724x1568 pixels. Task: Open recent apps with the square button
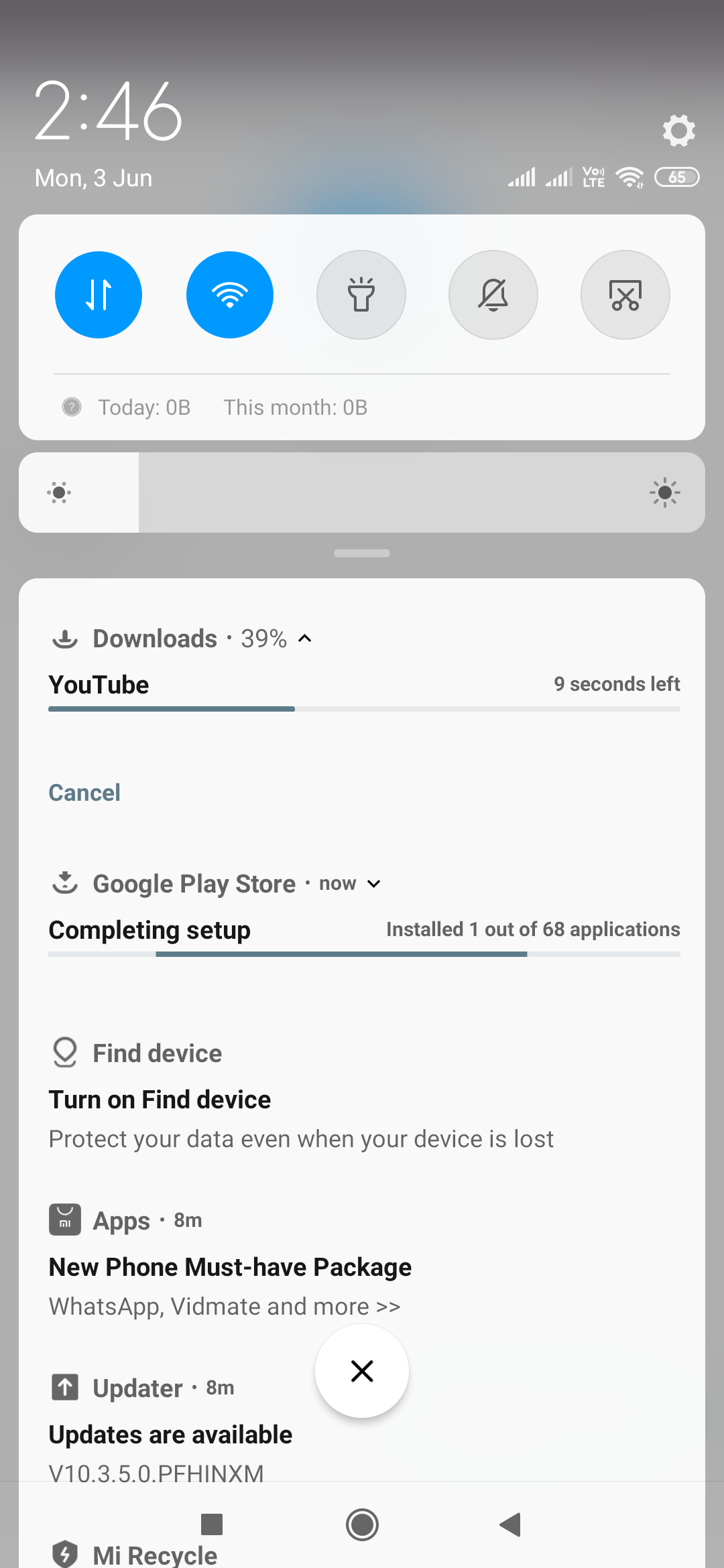point(212,1525)
